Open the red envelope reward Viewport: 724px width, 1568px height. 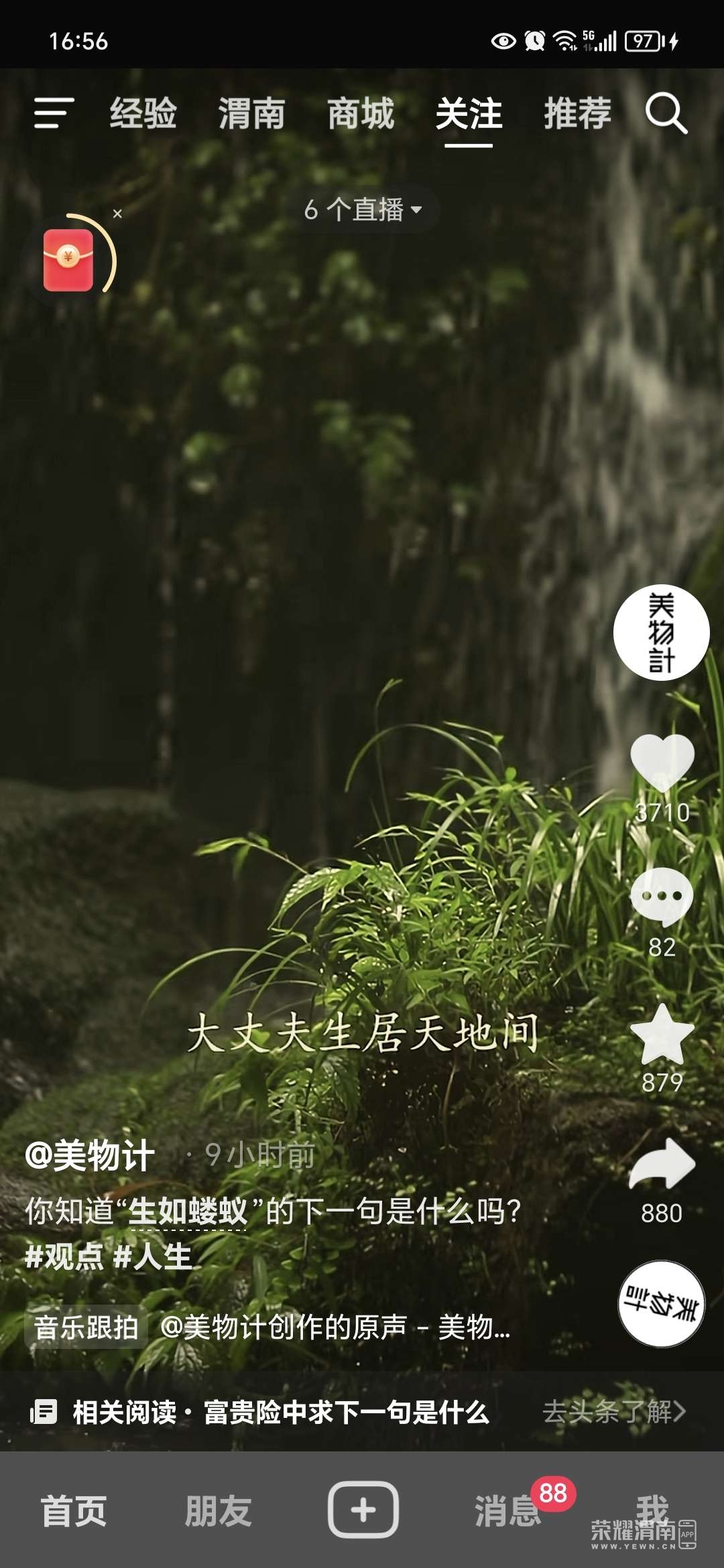click(68, 260)
